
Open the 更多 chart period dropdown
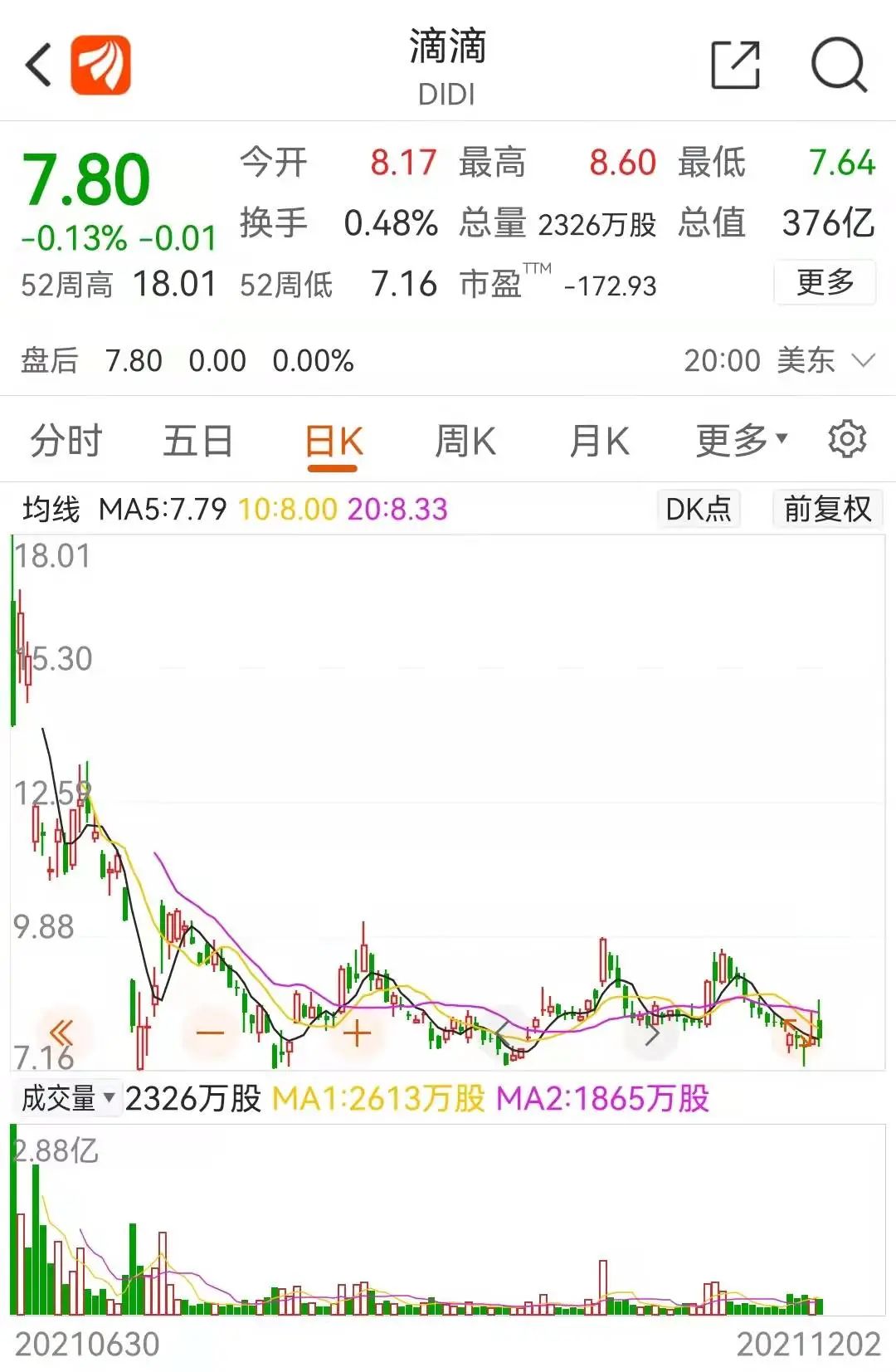click(x=741, y=441)
